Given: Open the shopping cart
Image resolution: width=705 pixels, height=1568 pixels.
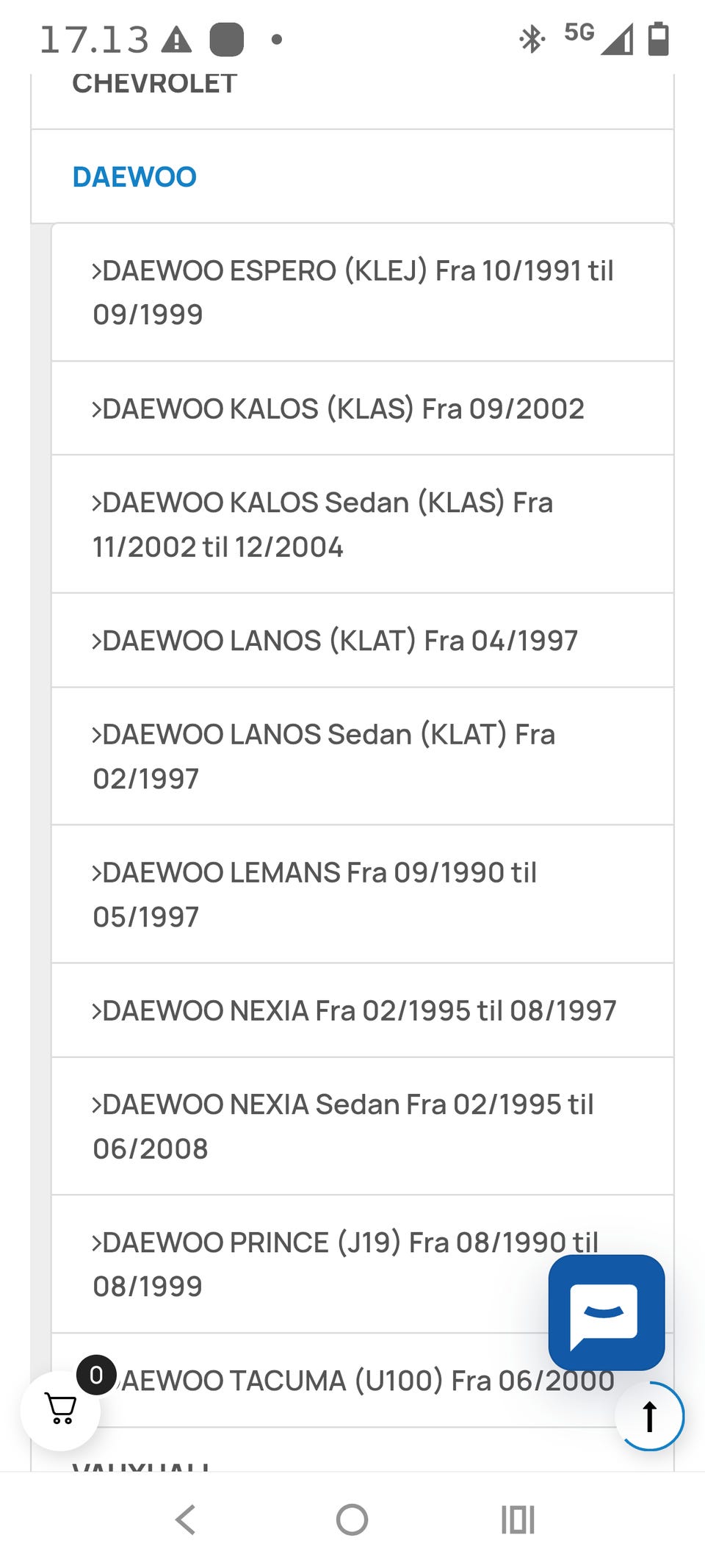Looking at the screenshot, I should [x=61, y=1409].
